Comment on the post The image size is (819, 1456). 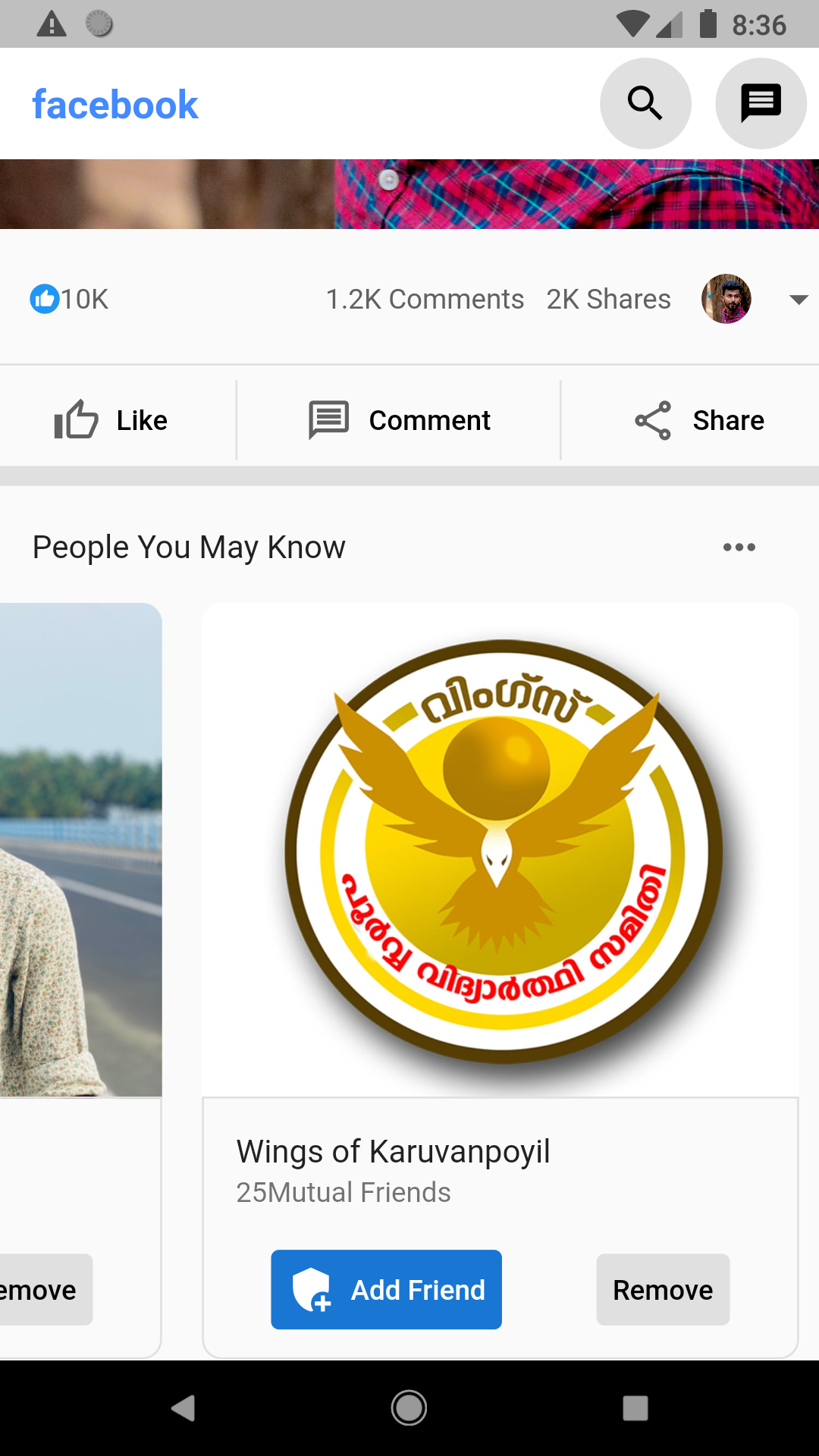pyautogui.click(x=399, y=420)
